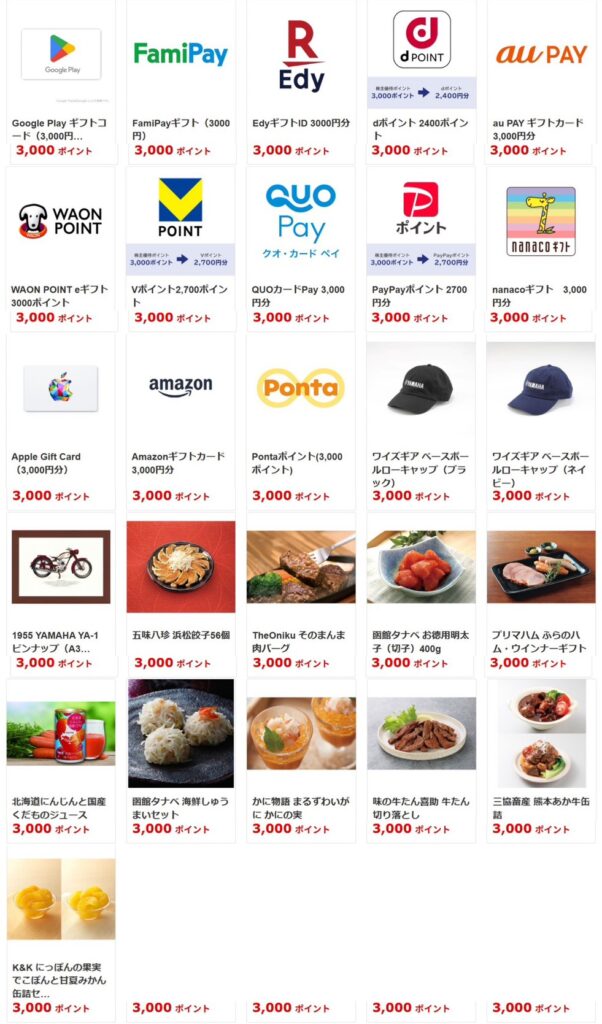Open the d POINT 2400 points card
The height and width of the screenshot is (1024, 602).
421,55
